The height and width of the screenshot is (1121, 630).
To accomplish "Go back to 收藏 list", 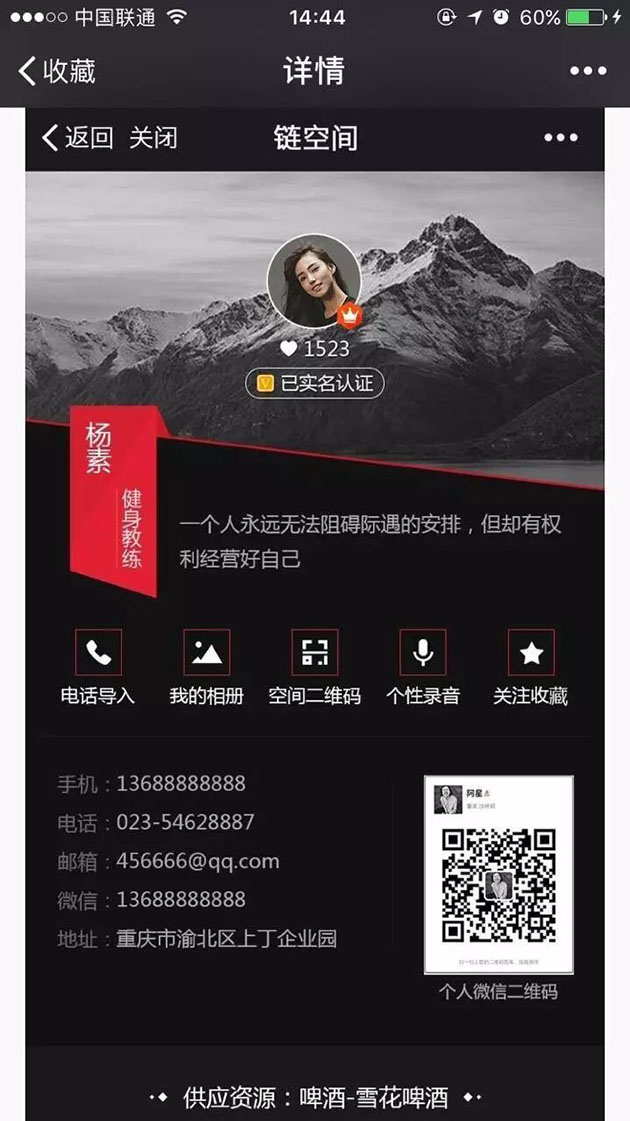I will [57, 71].
